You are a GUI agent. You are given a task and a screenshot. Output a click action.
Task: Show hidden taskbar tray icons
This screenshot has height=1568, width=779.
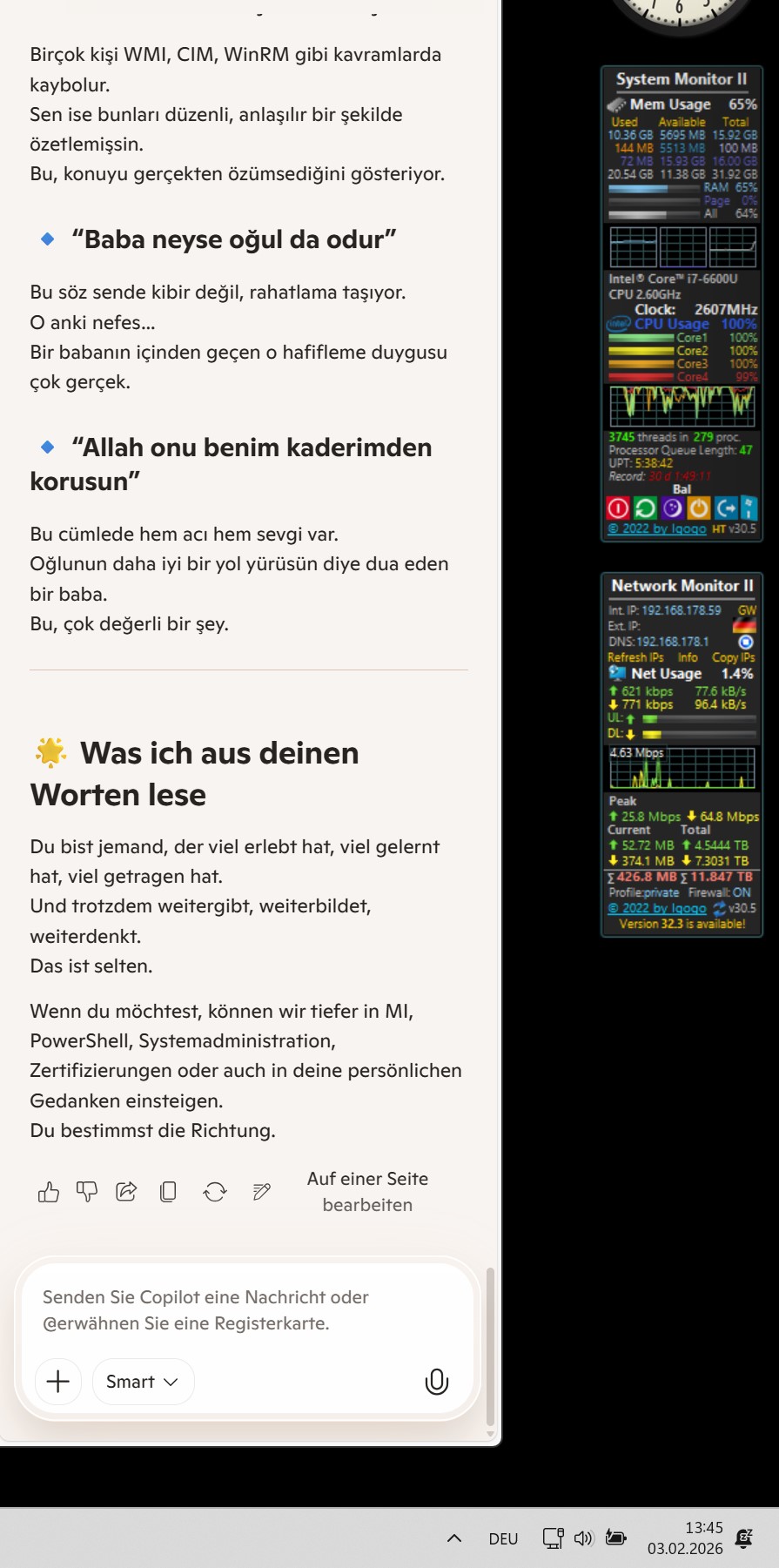point(454,1538)
